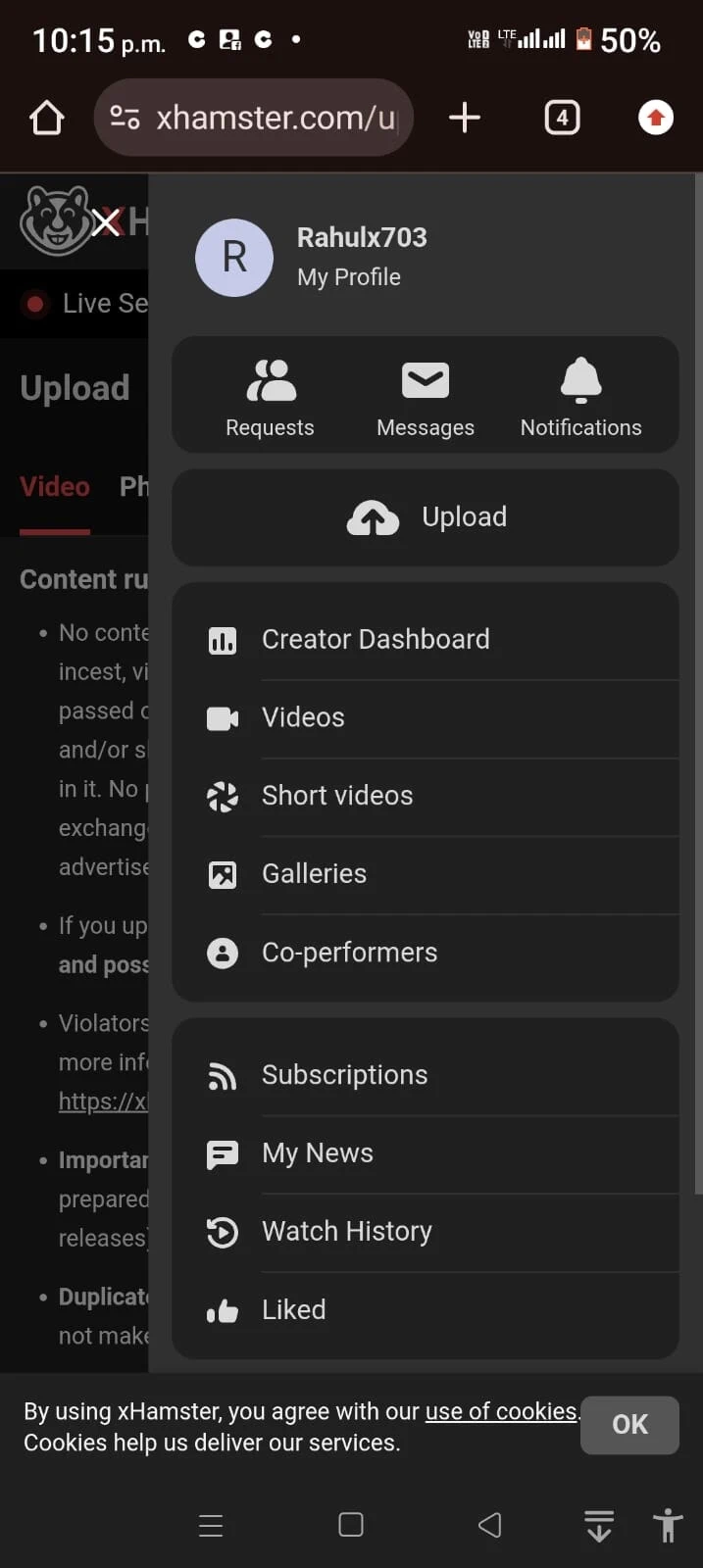Open friend Requests
The height and width of the screenshot is (1568, 703).
point(270,397)
